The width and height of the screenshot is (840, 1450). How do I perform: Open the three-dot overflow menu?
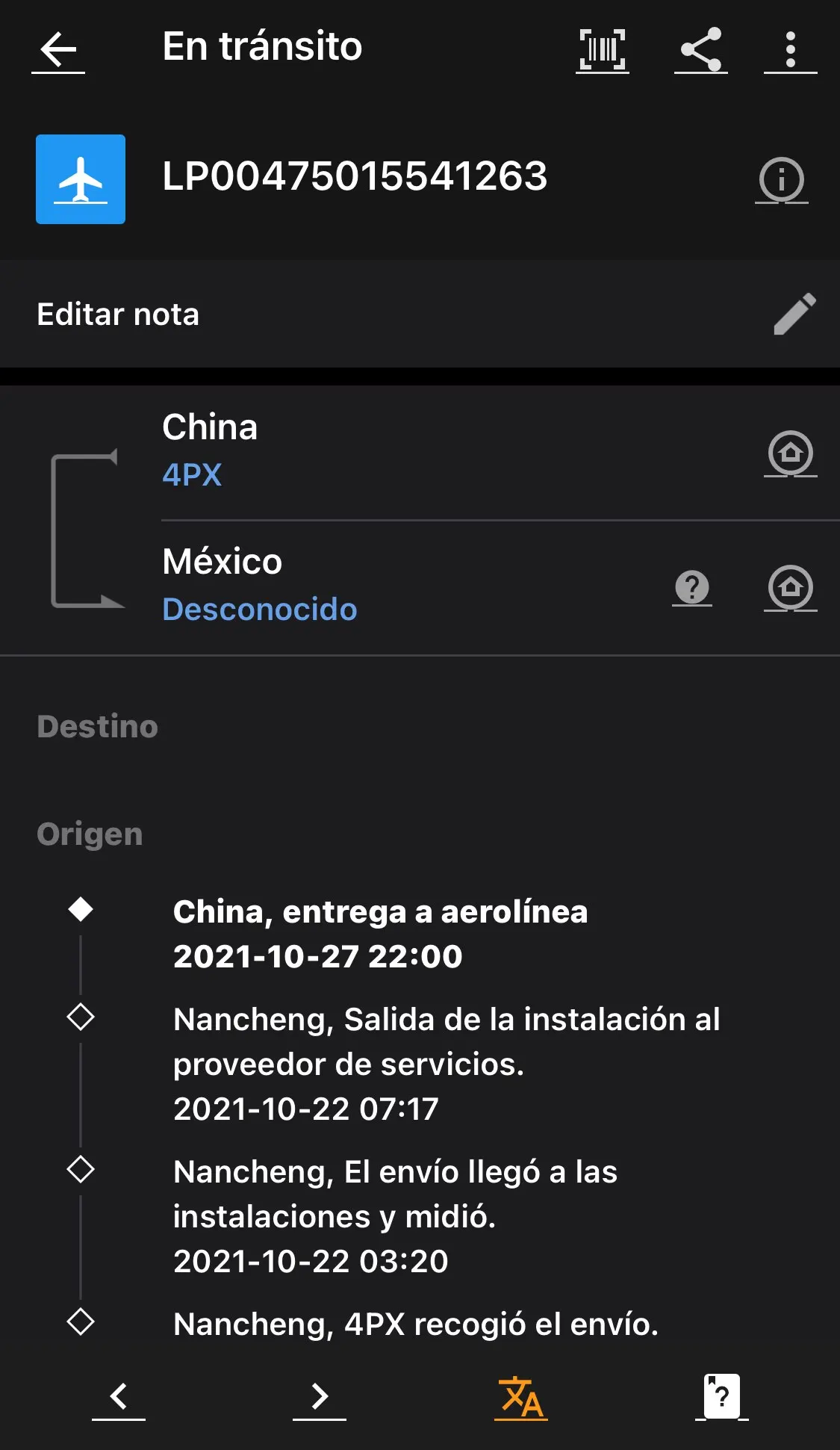[791, 50]
